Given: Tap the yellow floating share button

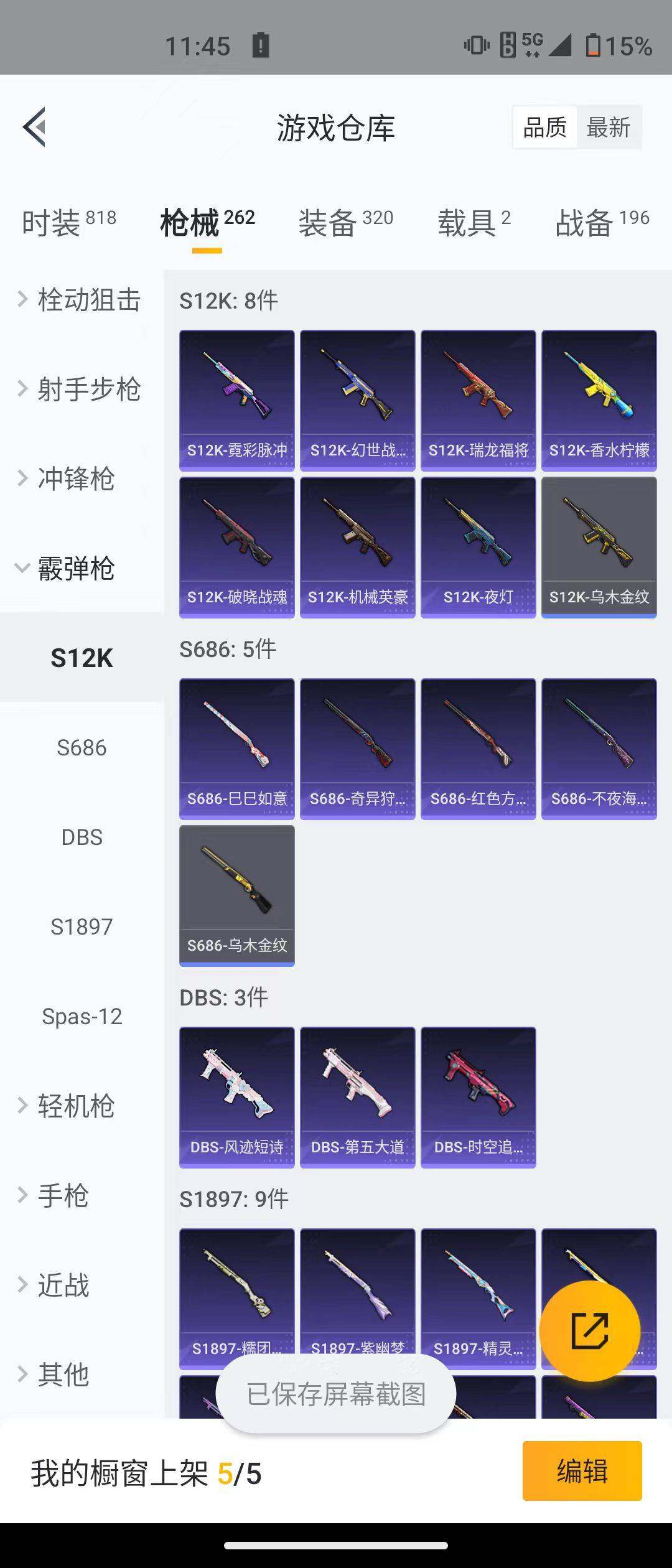Looking at the screenshot, I should pos(589,1332).
